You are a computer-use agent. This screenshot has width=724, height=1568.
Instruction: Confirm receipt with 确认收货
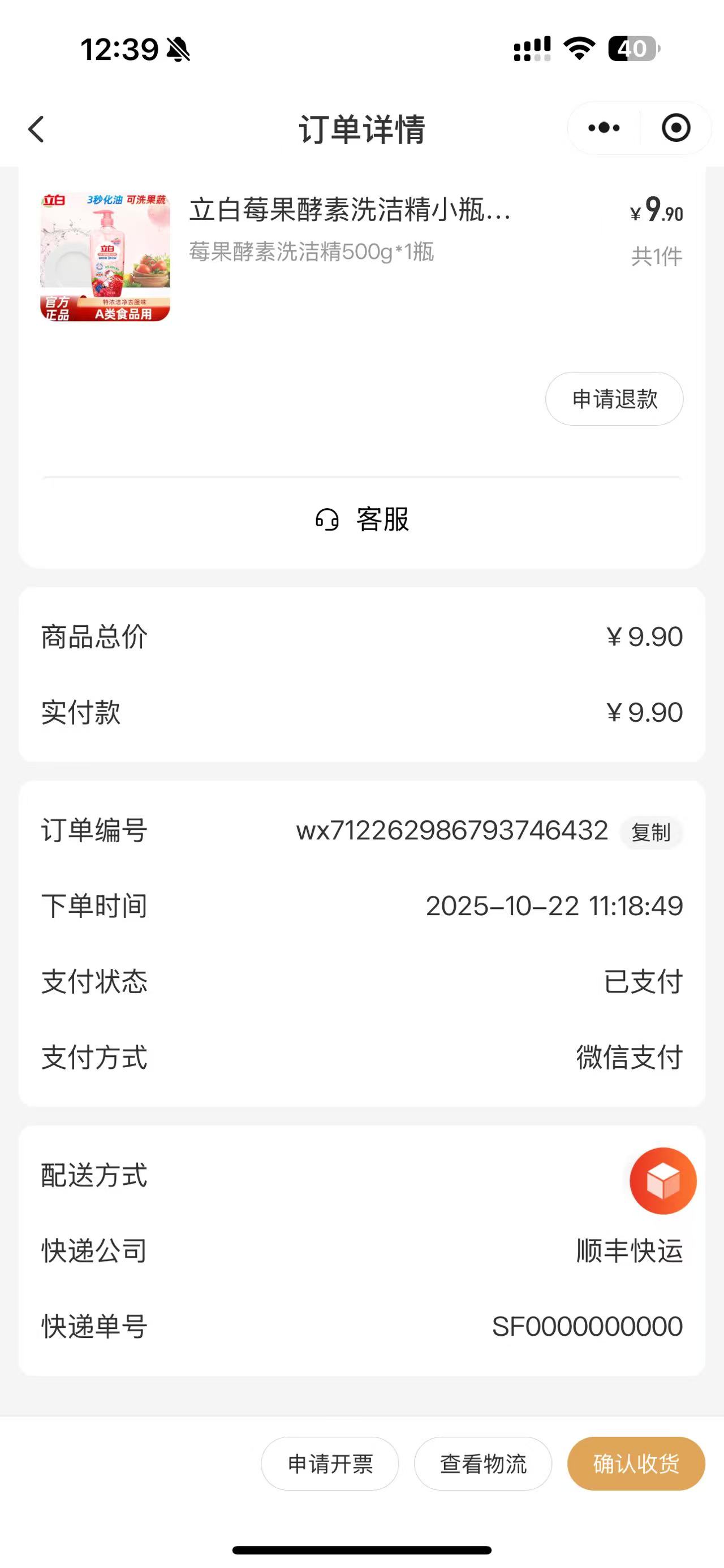click(636, 1464)
